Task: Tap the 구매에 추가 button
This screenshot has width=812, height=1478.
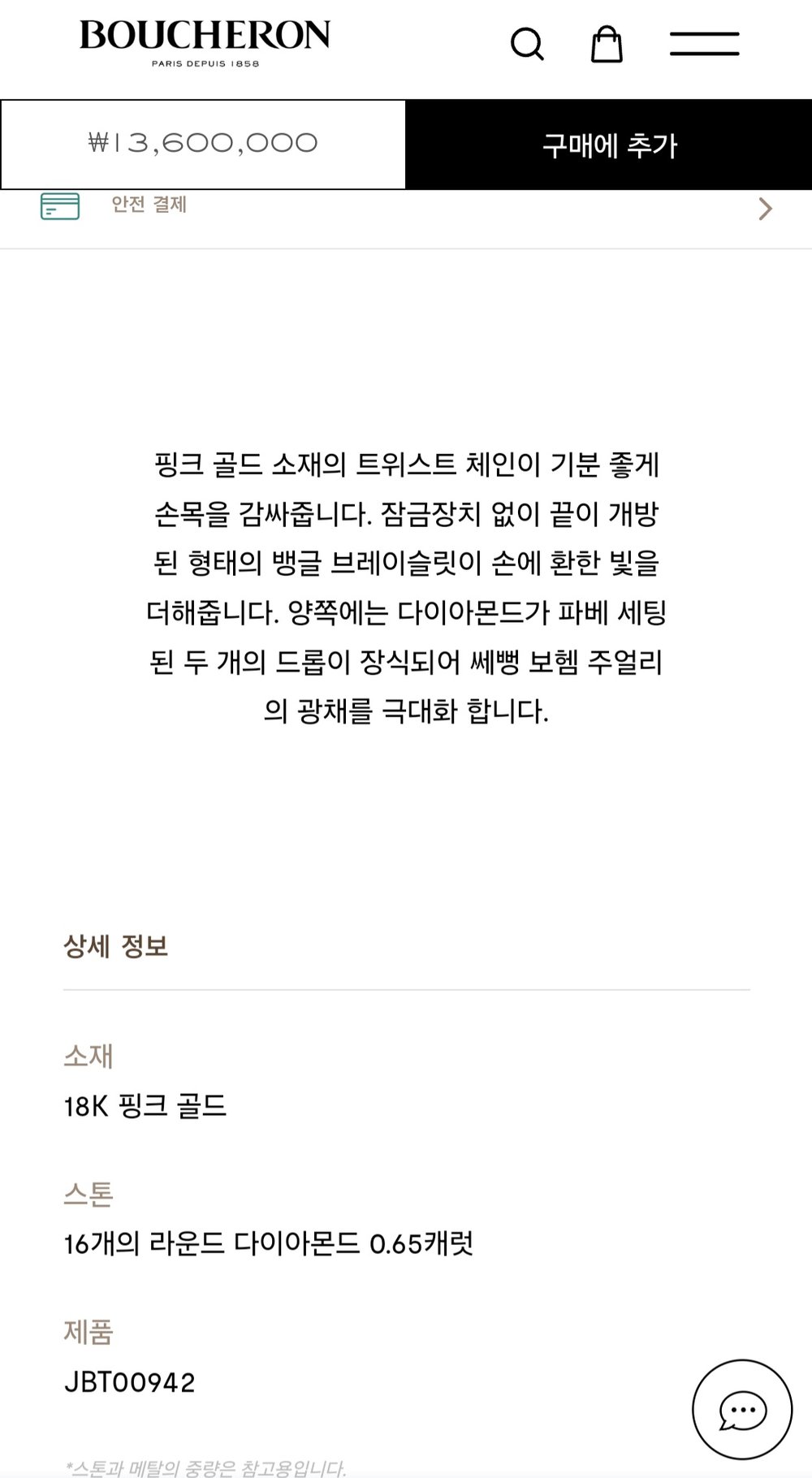Action: click(x=609, y=145)
